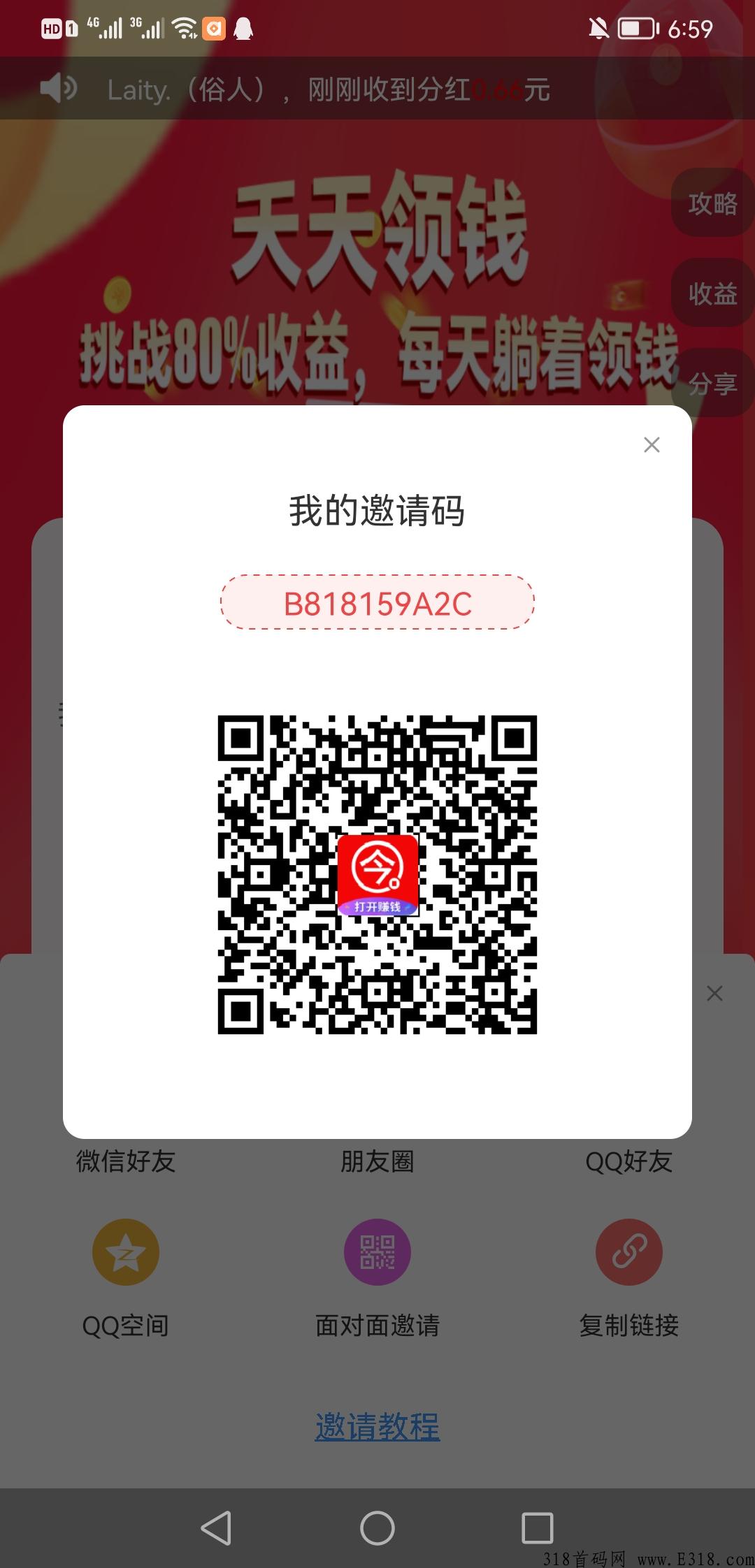This screenshot has width=755, height=1568.
Task: Tap the 面对面邀请 QR icon
Action: click(x=377, y=1251)
